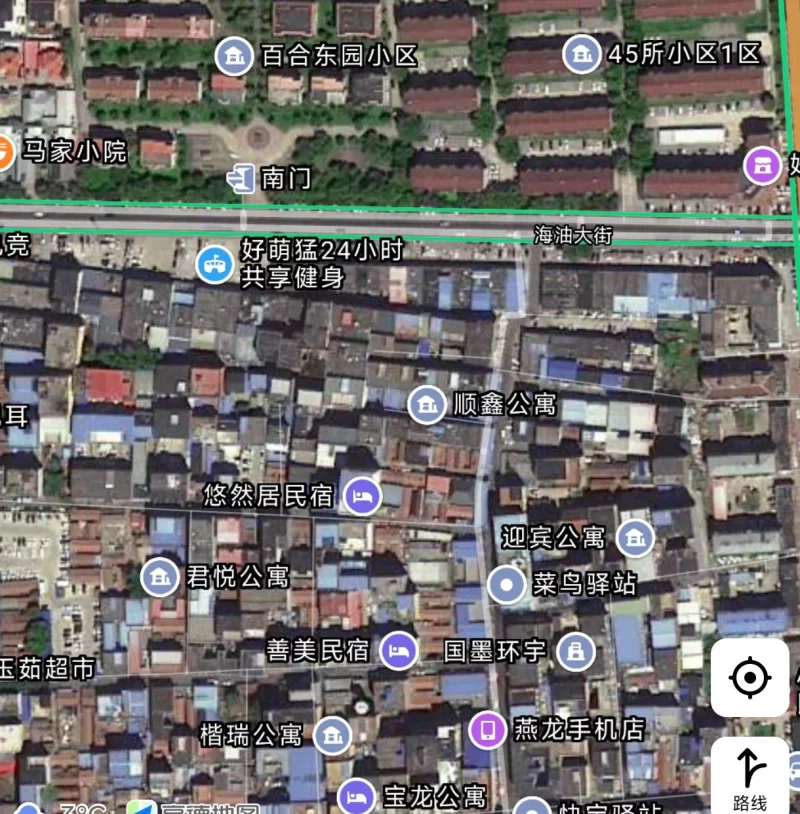Open the 国墨环宇 place marker
The image size is (800, 814).
(x=575, y=651)
